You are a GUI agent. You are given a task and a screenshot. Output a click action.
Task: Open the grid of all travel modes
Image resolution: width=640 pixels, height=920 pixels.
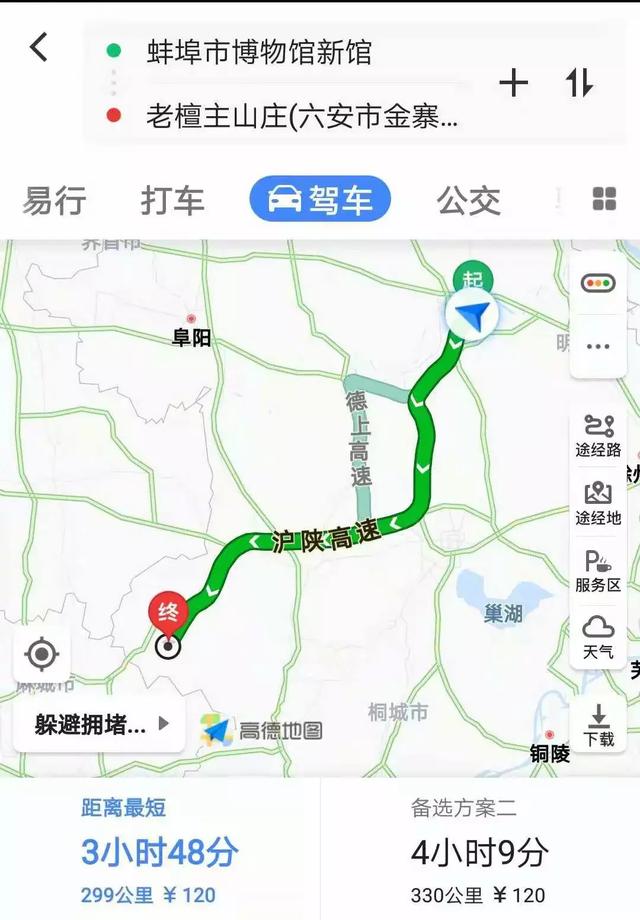[x=604, y=199]
